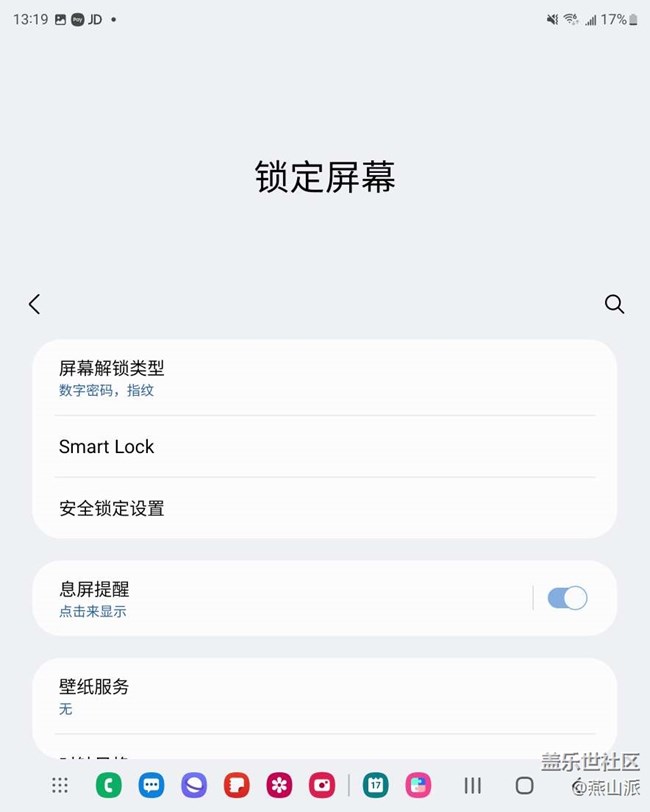
Task: Show recent apps in the navigation bar
Action: click(x=472, y=786)
